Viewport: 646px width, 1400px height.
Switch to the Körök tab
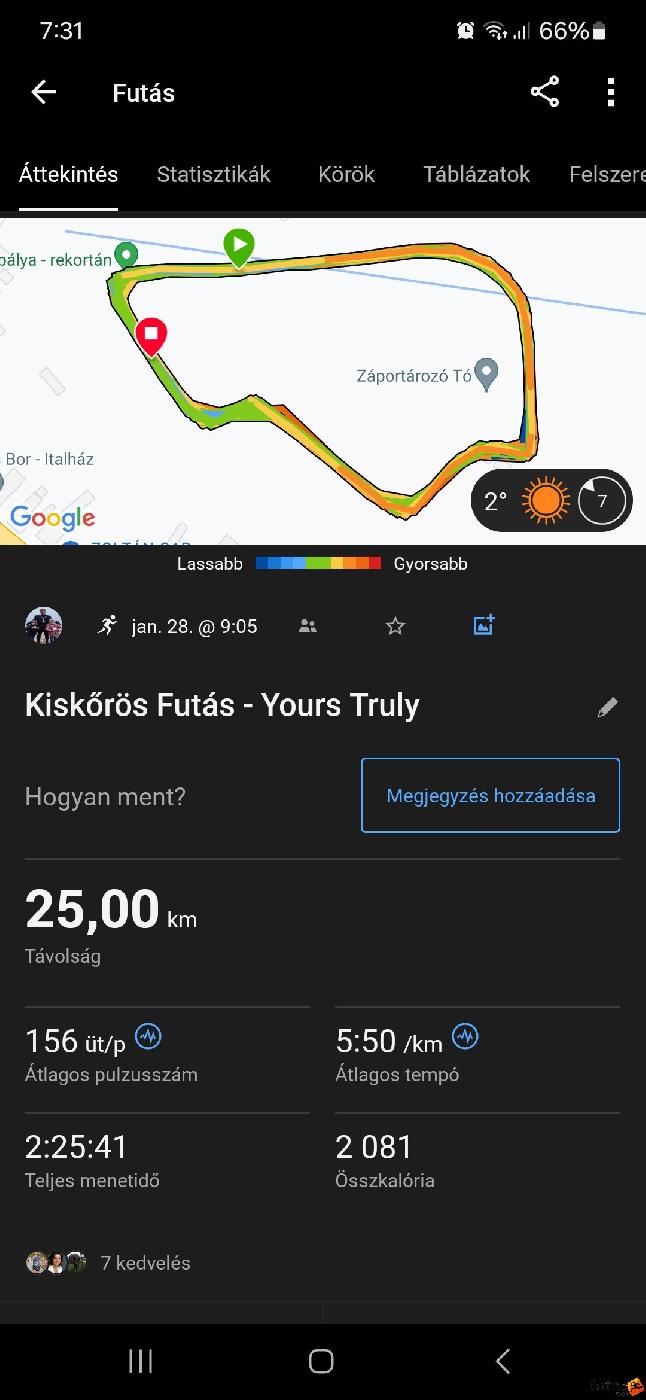(346, 174)
